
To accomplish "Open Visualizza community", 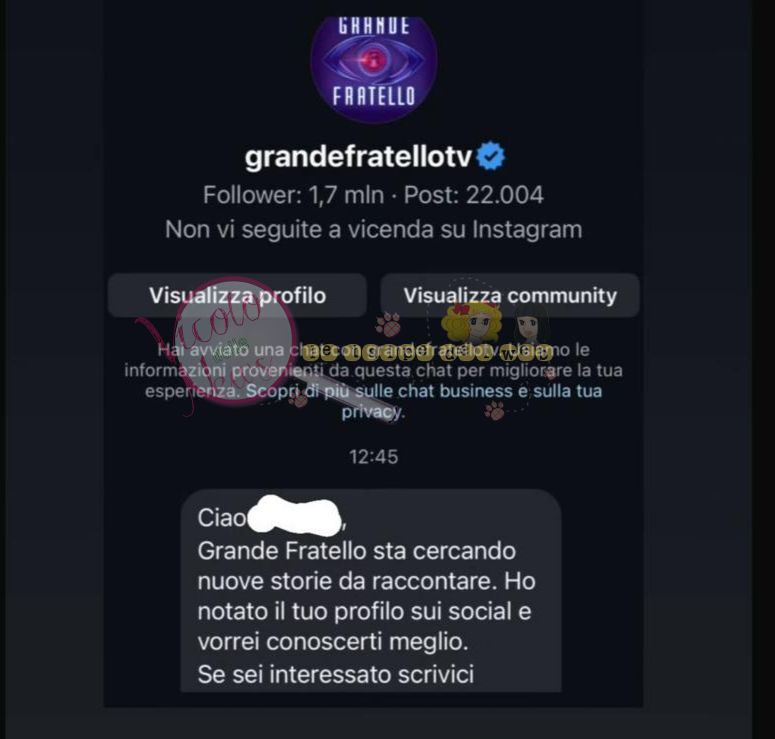I will pos(509,296).
